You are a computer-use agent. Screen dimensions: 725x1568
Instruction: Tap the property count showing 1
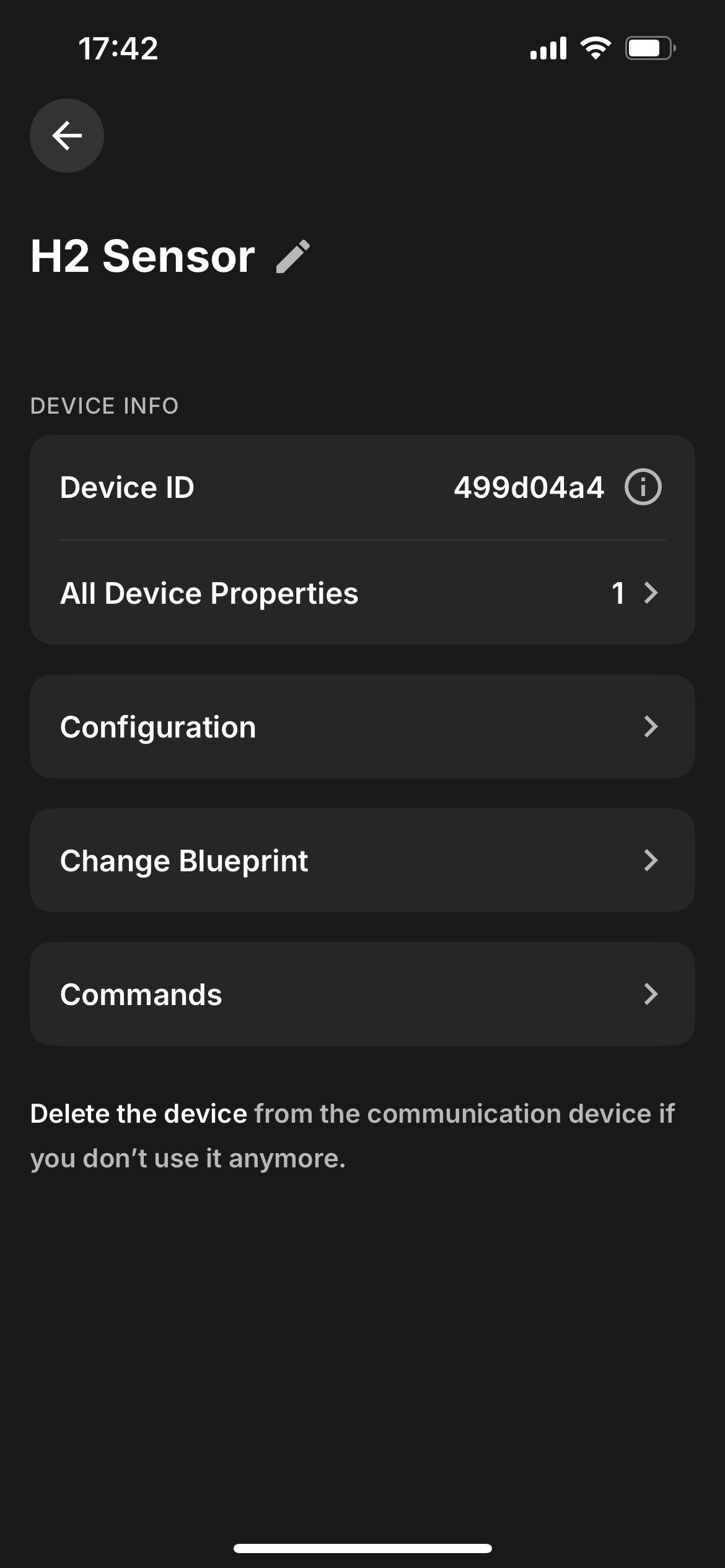click(x=618, y=593)
